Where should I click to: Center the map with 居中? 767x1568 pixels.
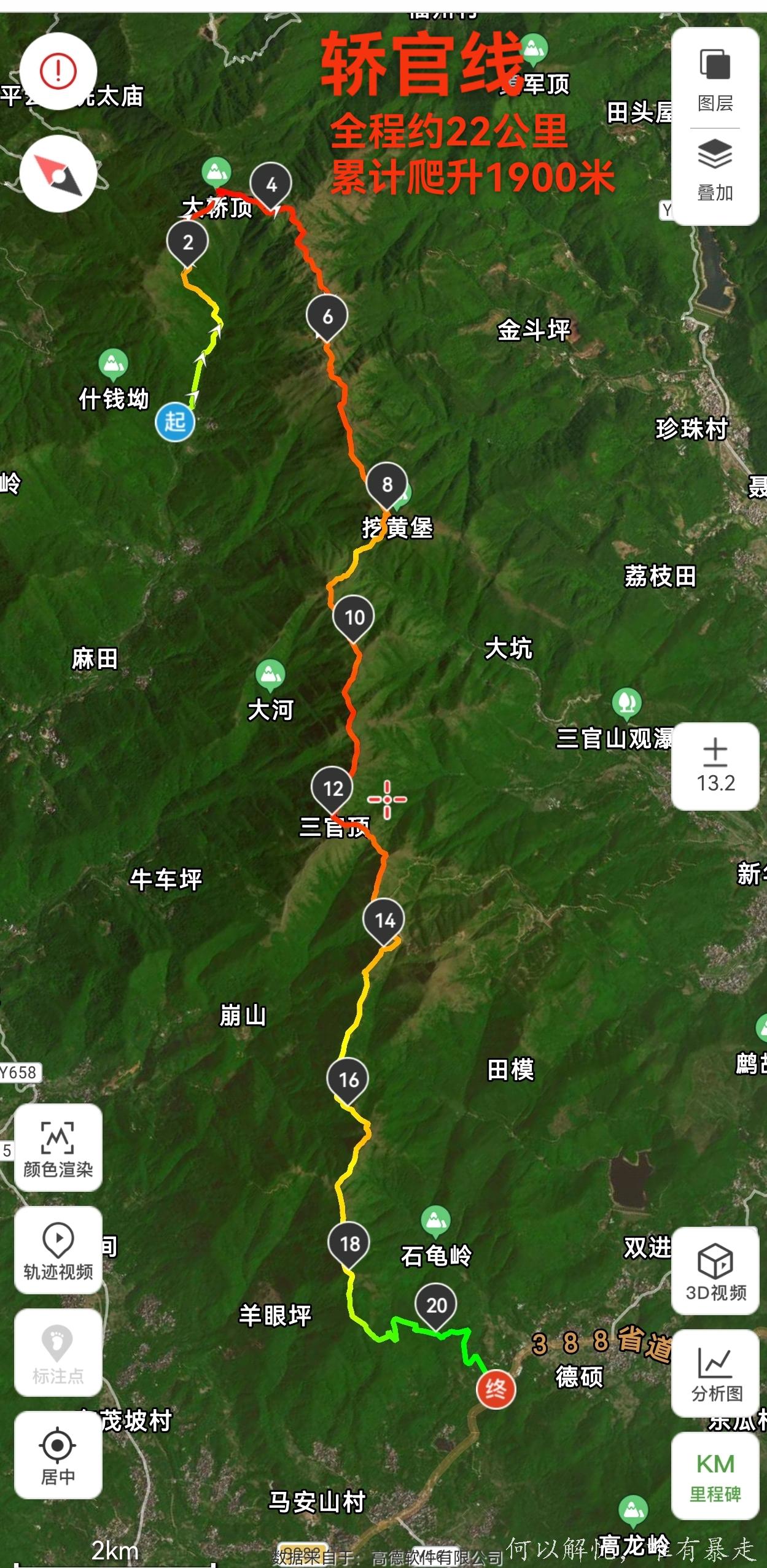pyautogui.click(x=58, y=1454)
